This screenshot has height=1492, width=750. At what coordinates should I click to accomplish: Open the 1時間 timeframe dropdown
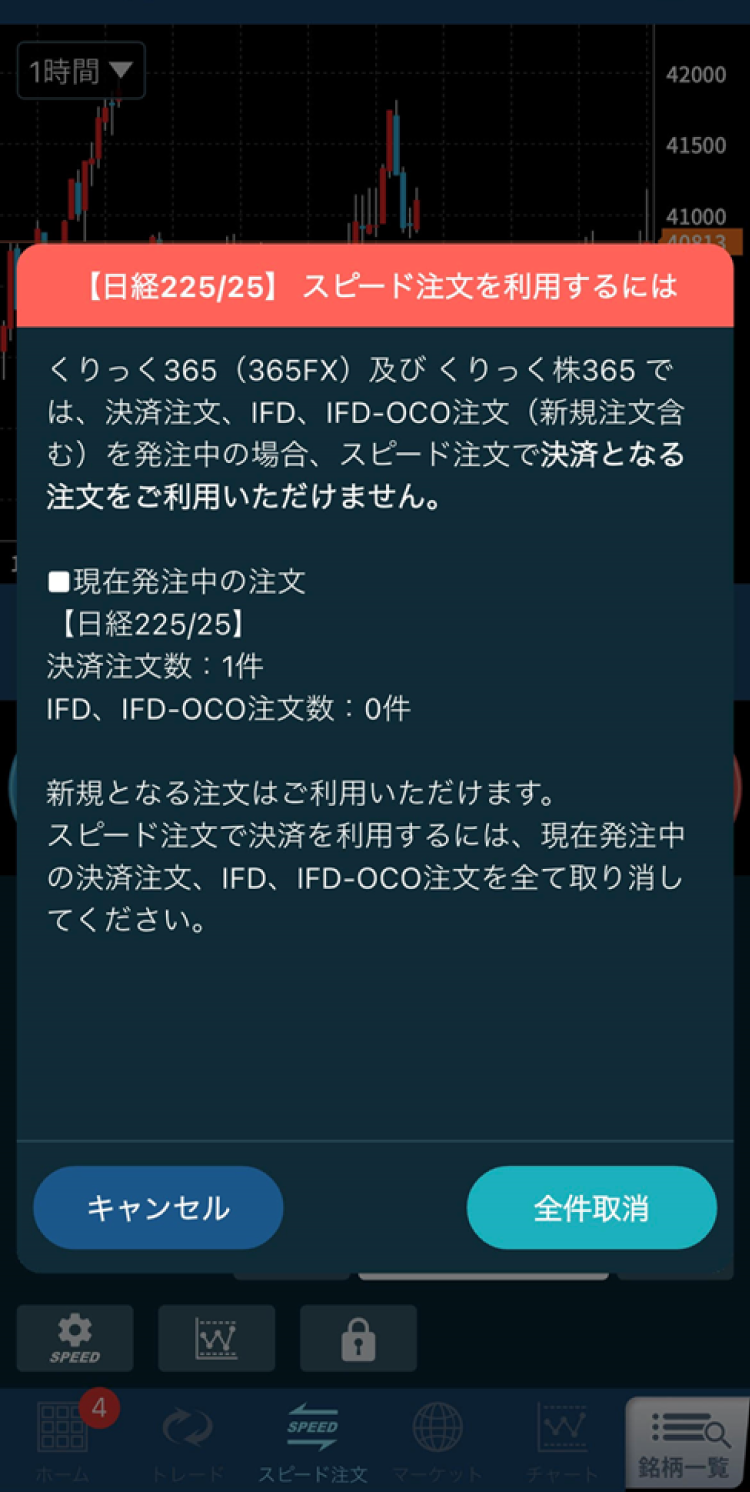81,71
